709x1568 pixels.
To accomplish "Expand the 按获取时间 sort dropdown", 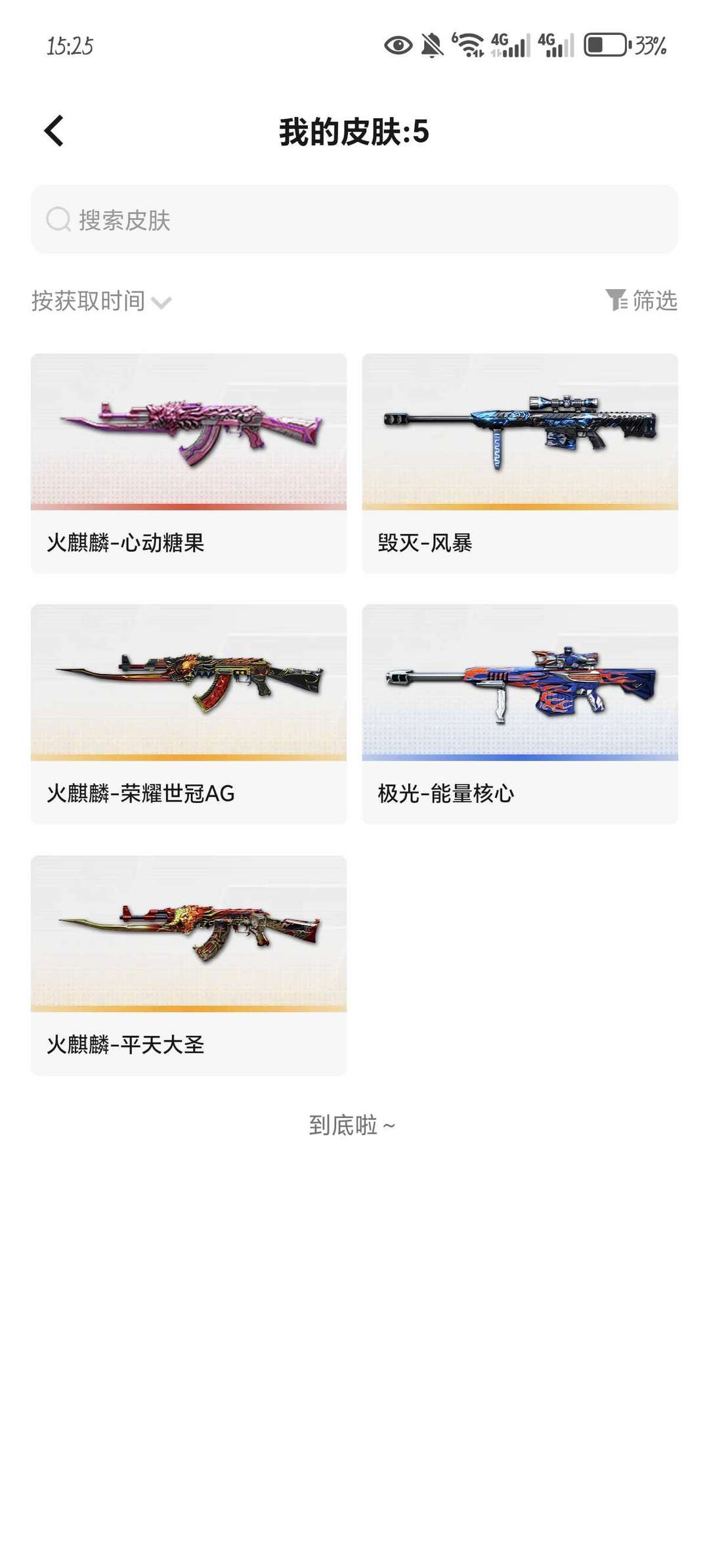I will click(x=102, y=301).
